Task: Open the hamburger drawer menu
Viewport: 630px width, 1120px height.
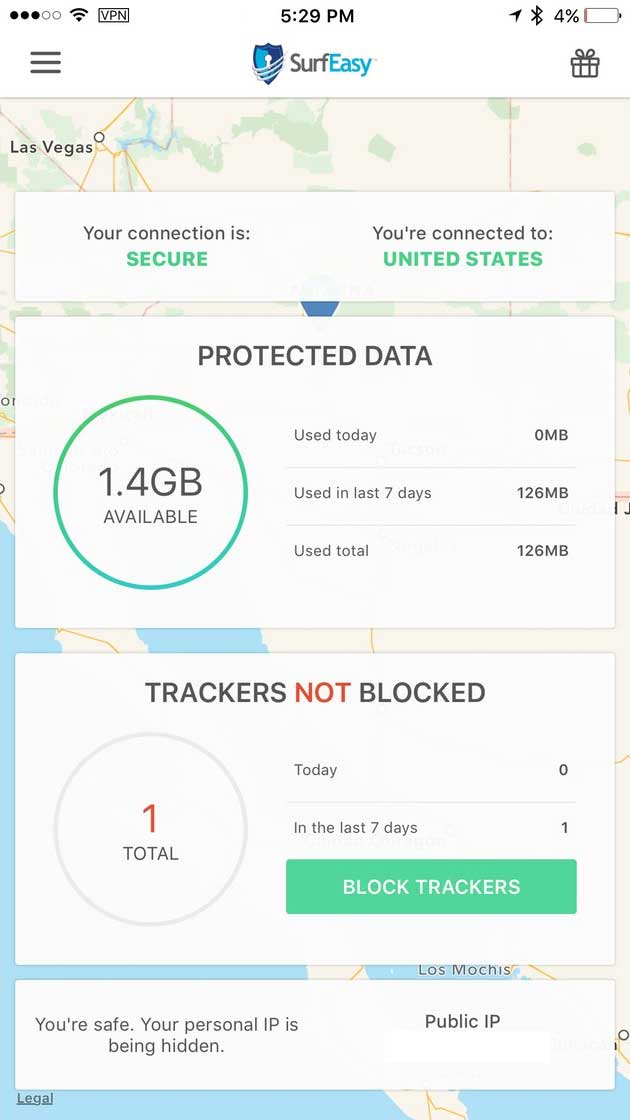Action: [45, 63]
